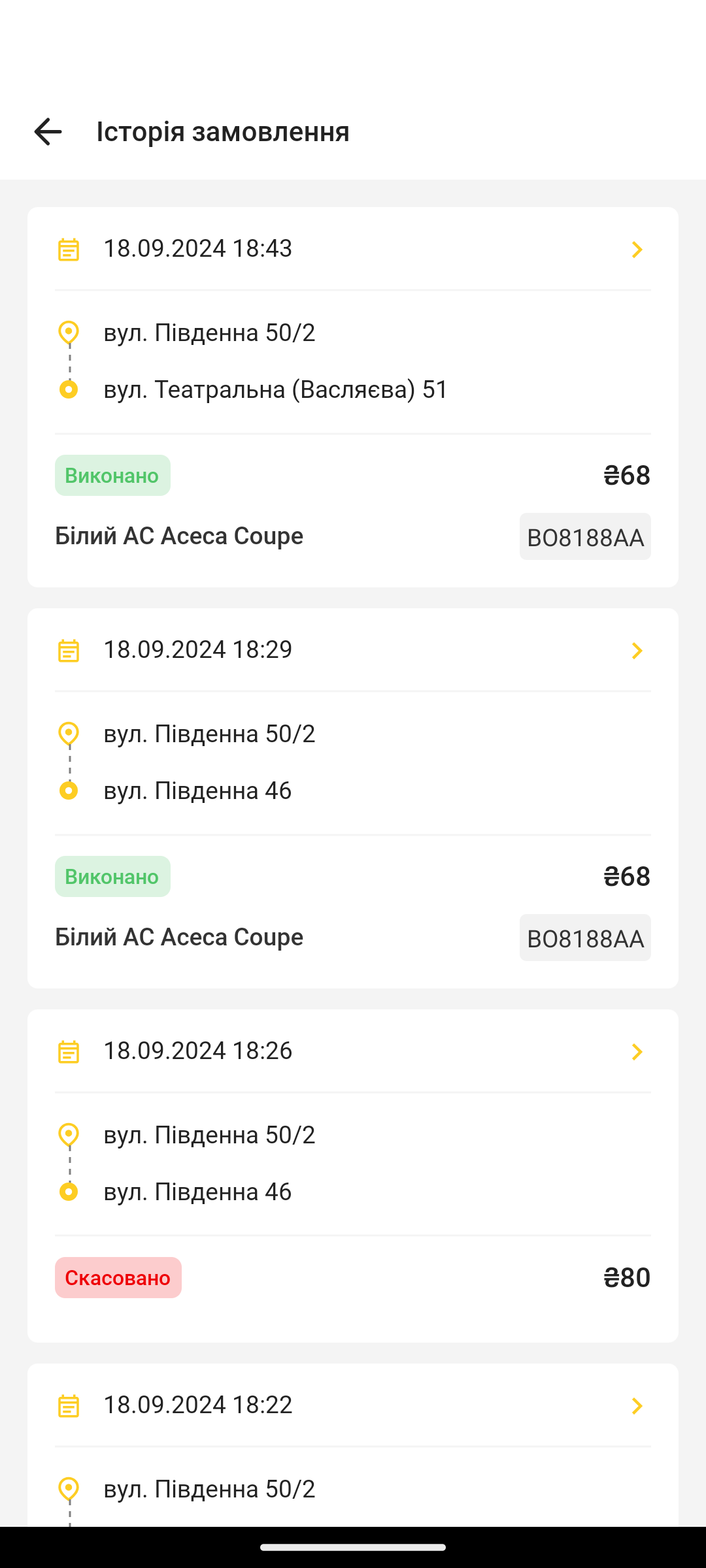Open the order from 18.09.2024 18:22
Viewport: 706px width, 1568px height.
pos(353,1445)
